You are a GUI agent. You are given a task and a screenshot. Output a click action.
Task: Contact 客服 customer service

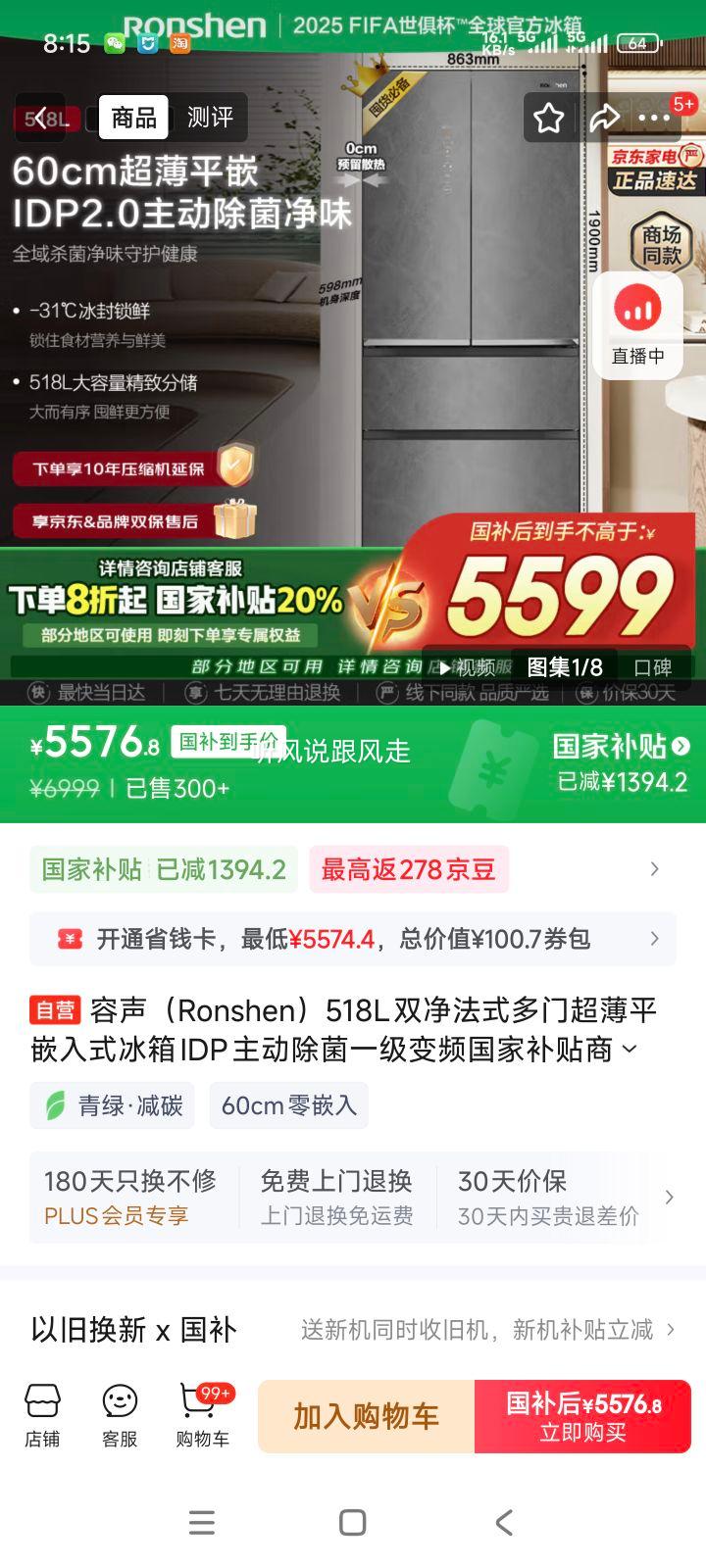119,1415
